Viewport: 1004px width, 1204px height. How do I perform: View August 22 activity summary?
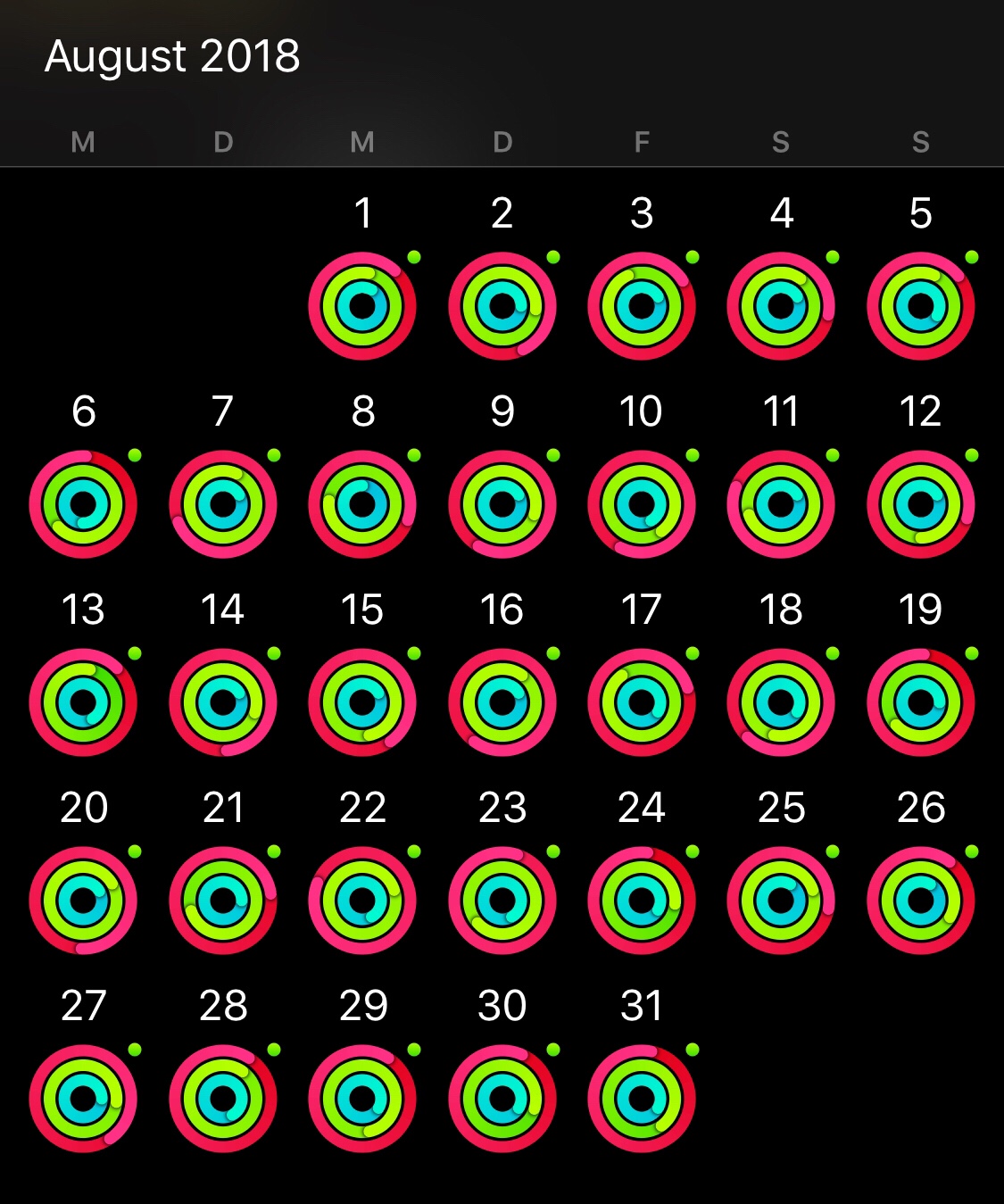point(362,901)
